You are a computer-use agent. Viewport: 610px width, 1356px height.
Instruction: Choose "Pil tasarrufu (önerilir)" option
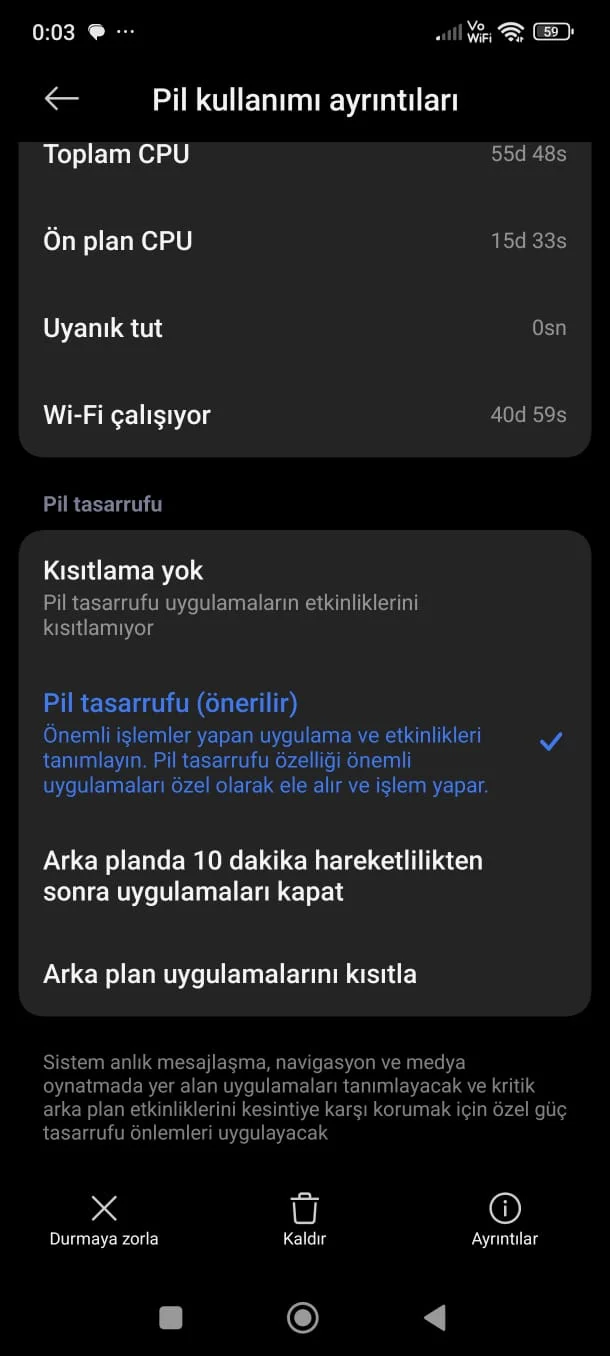(304, 742)
